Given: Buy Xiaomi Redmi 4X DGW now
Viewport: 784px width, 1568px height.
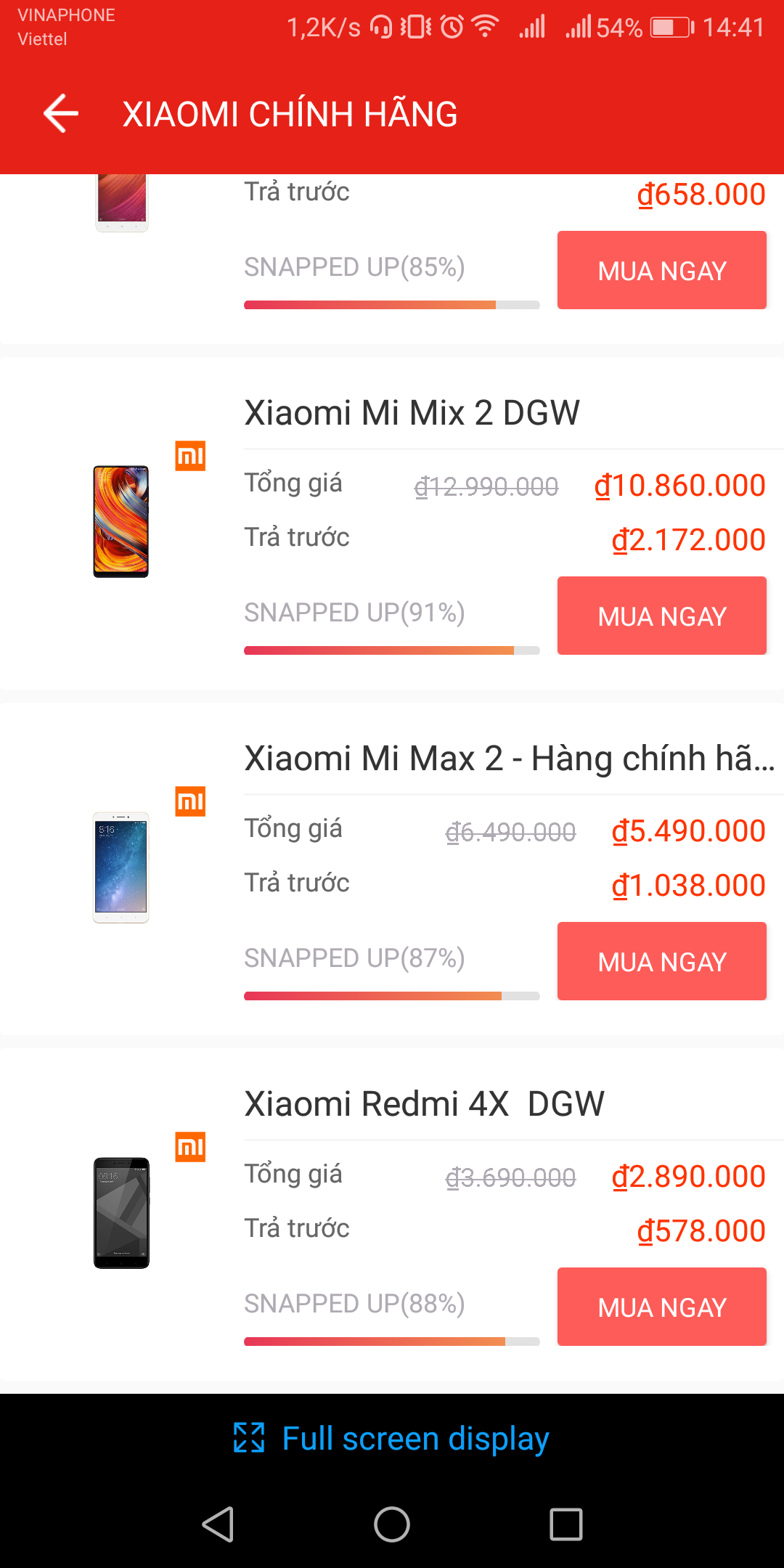Looking at the screenshot, I should [661, 1307].
